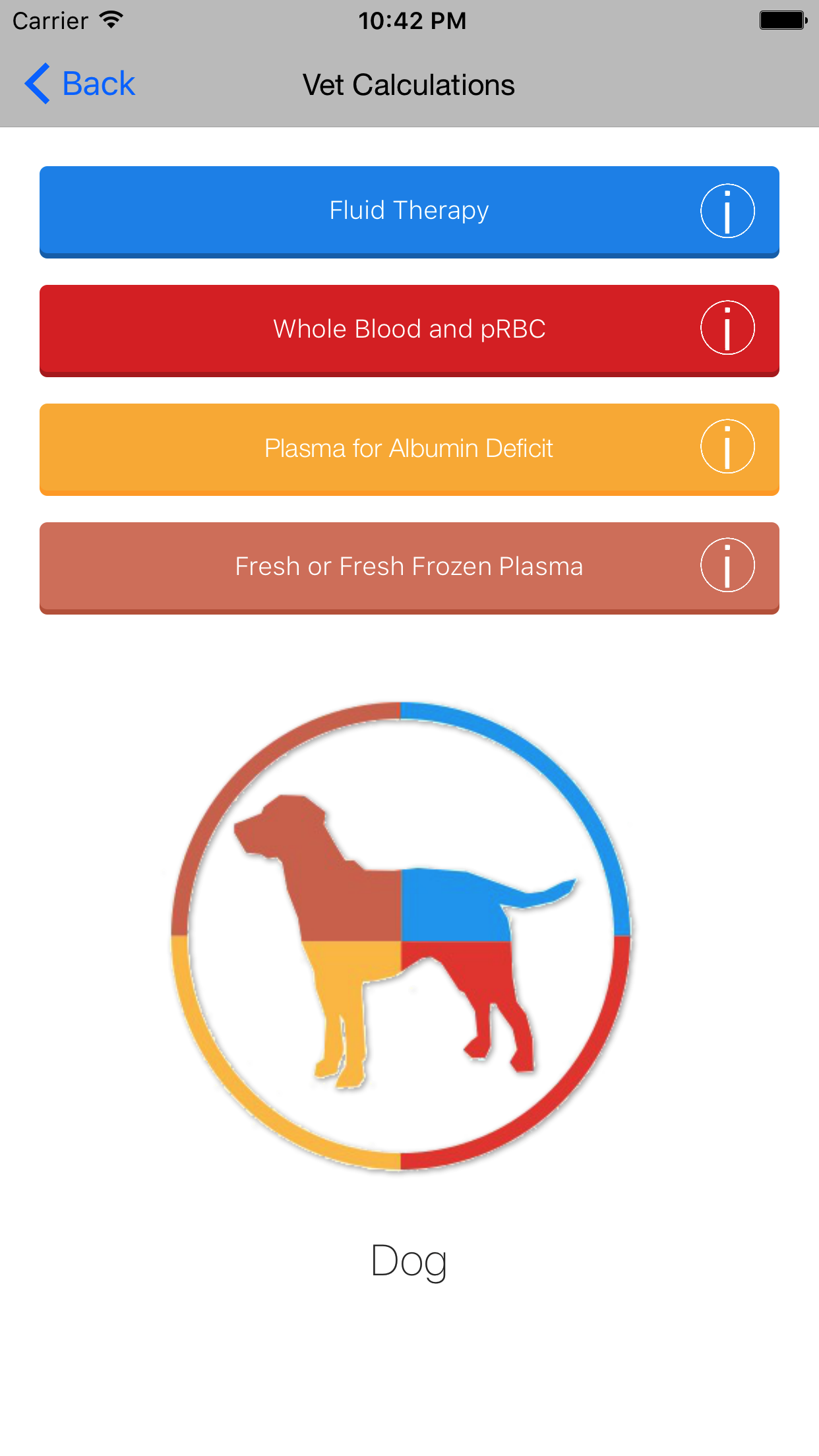Open Whole Blood and pRBC calculator
Viewport: 819px width, 1456px height.
409,330
